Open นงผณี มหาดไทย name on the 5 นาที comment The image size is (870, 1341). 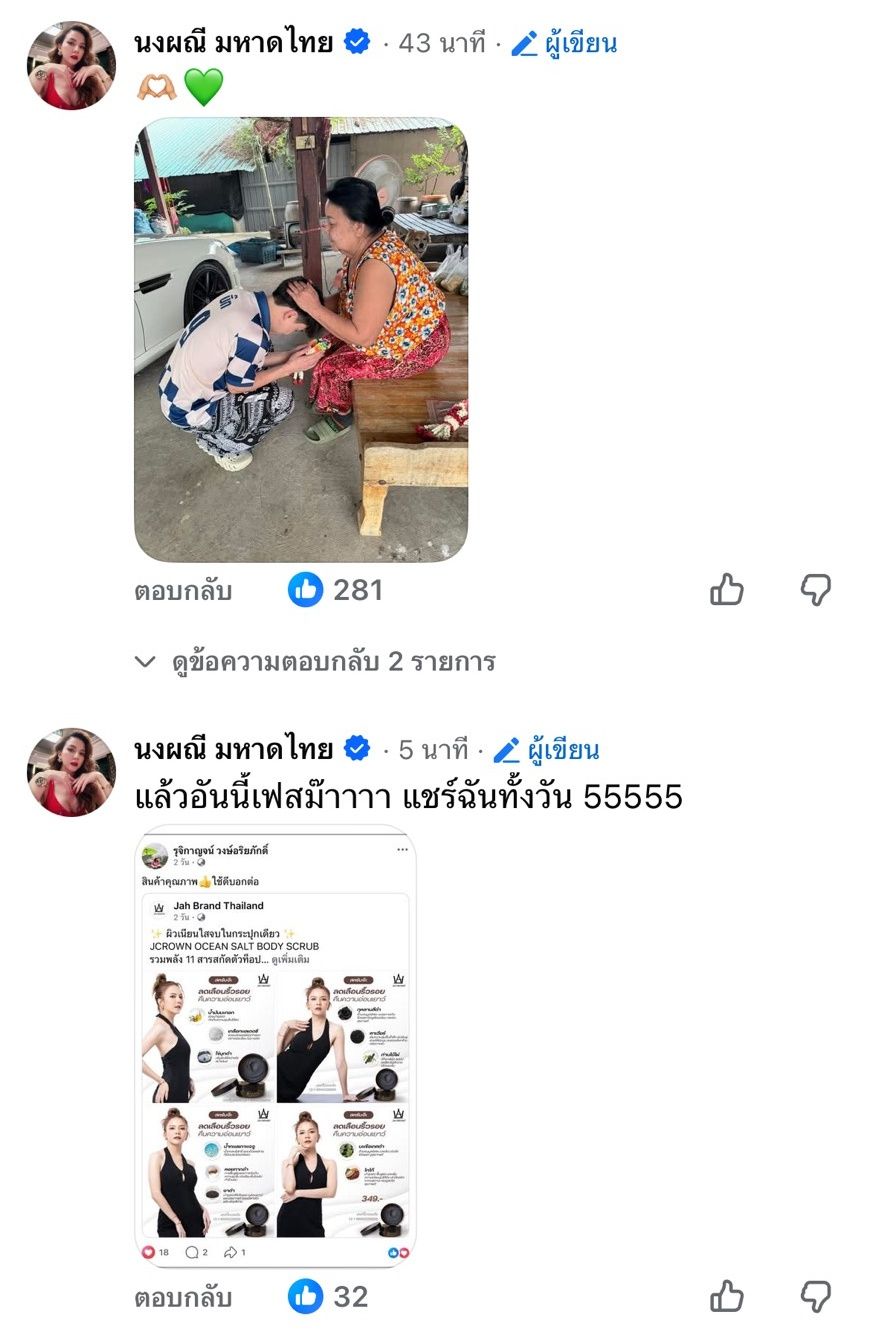tap(233, 749)
